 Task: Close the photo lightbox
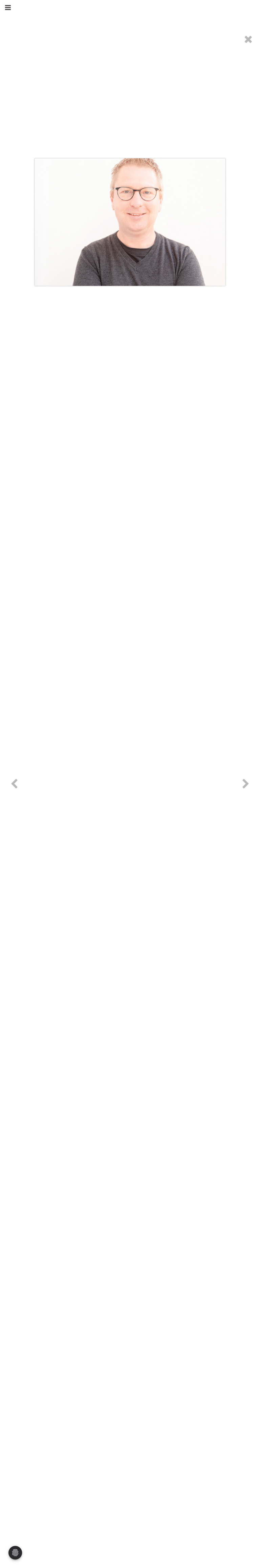248,40
